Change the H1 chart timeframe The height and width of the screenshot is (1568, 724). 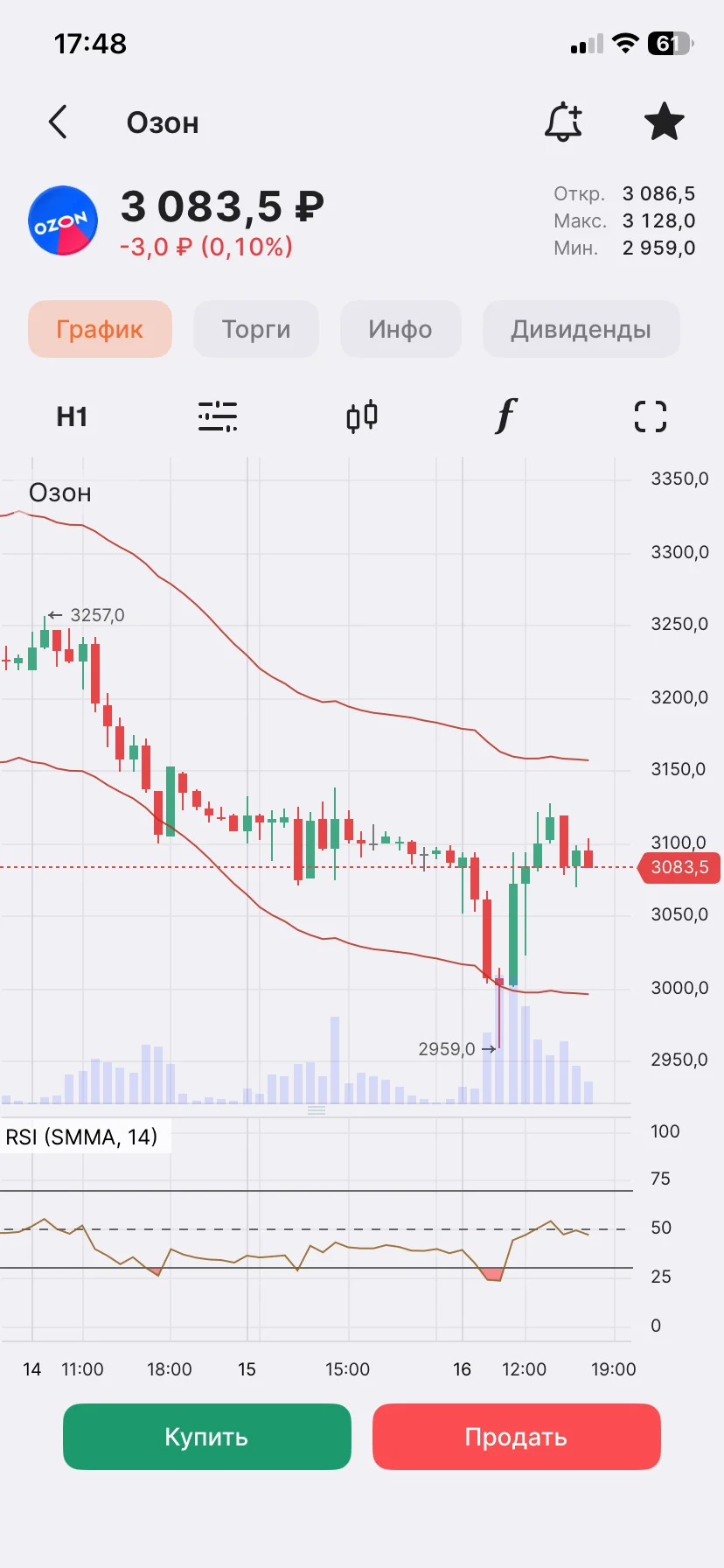72,416
